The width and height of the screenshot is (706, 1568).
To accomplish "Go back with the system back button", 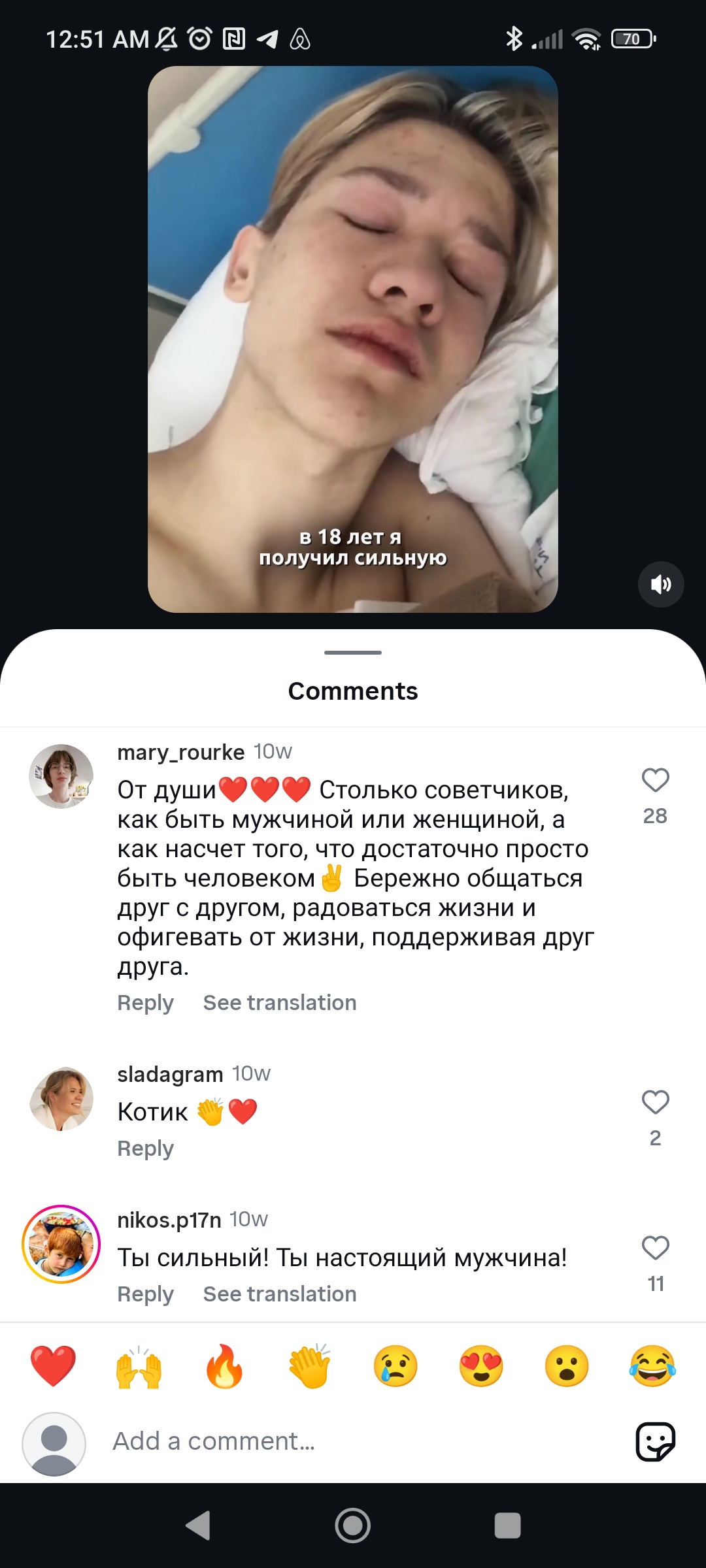I will pos(198,1526).
